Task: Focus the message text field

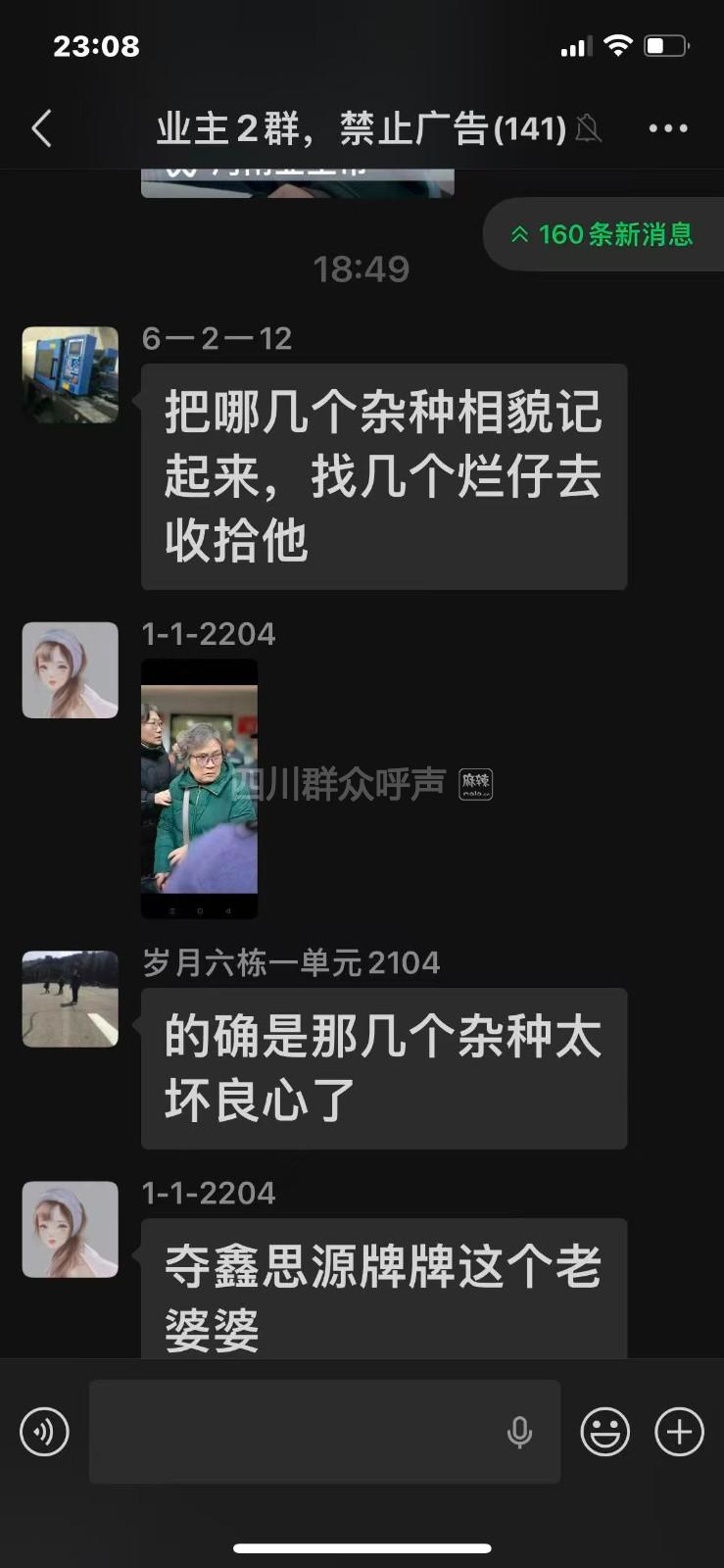Action: [x=294, y=1432]
